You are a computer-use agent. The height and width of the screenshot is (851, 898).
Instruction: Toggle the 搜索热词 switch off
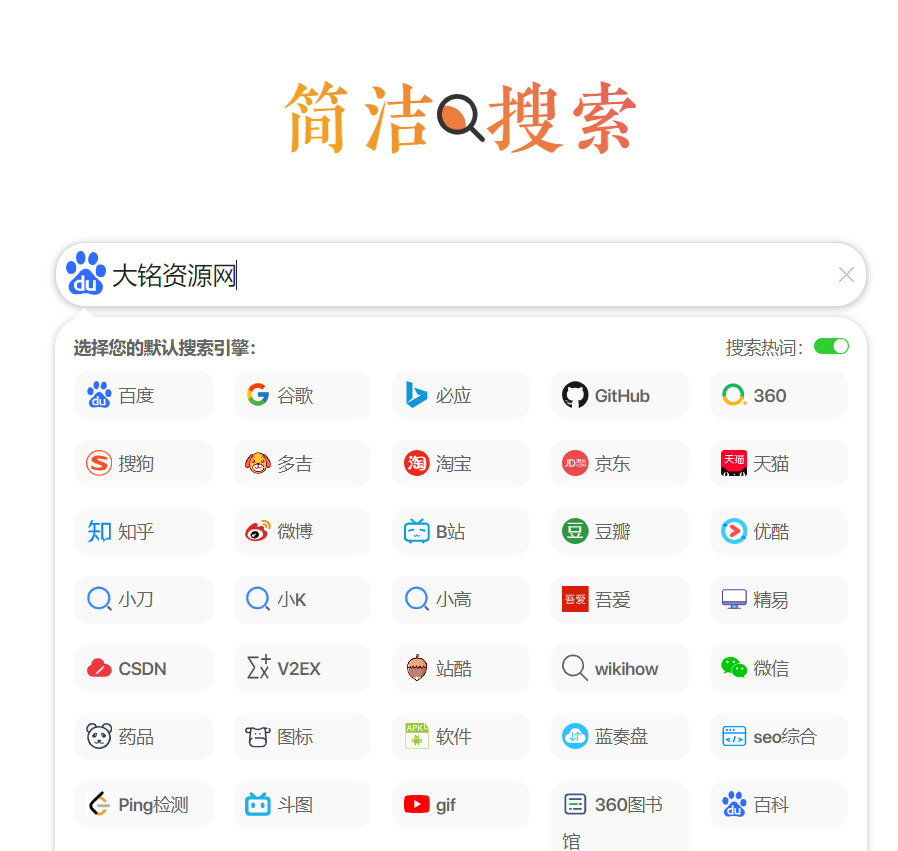[831, 346]
